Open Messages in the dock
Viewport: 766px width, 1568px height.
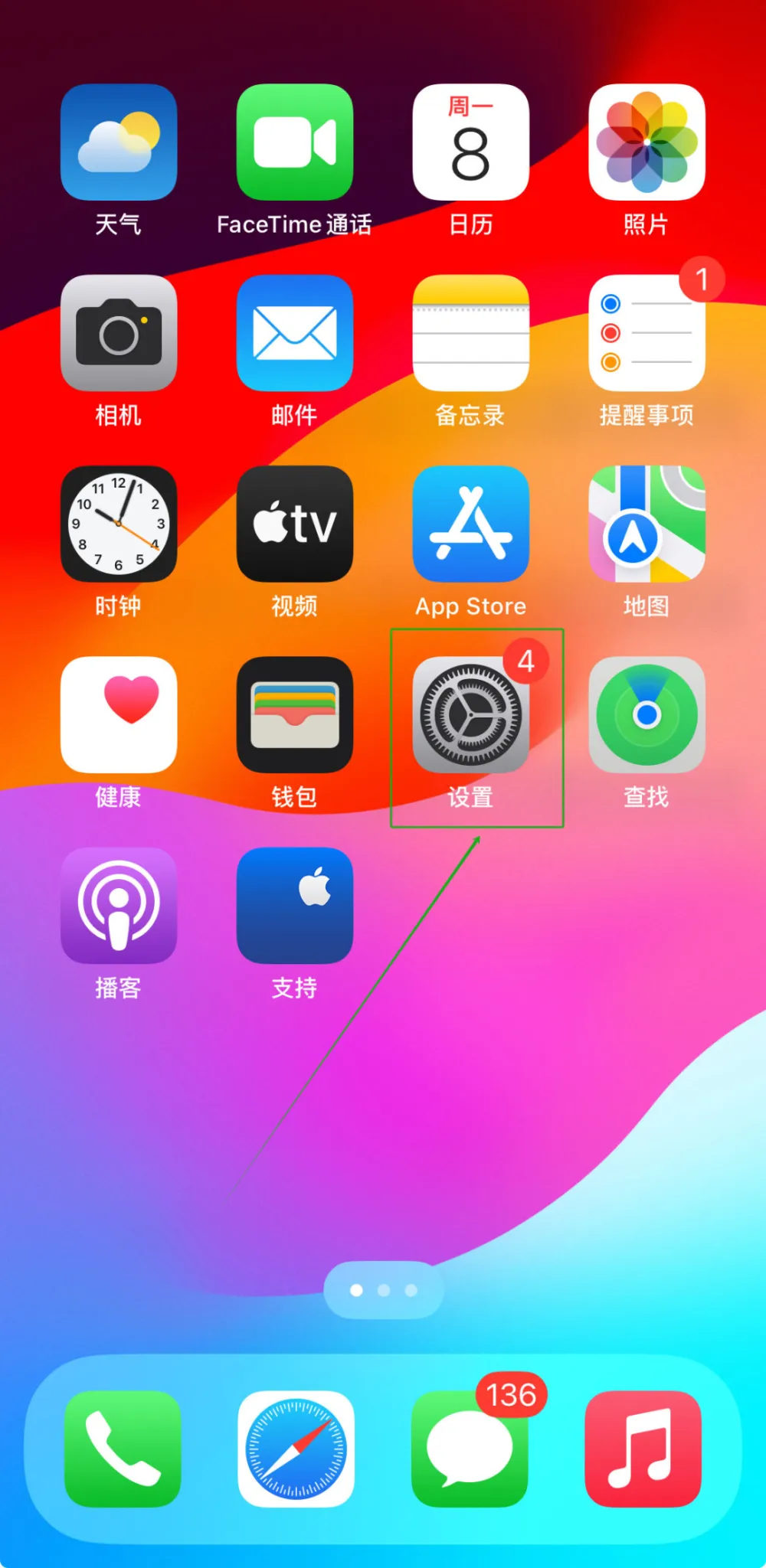470,1449
